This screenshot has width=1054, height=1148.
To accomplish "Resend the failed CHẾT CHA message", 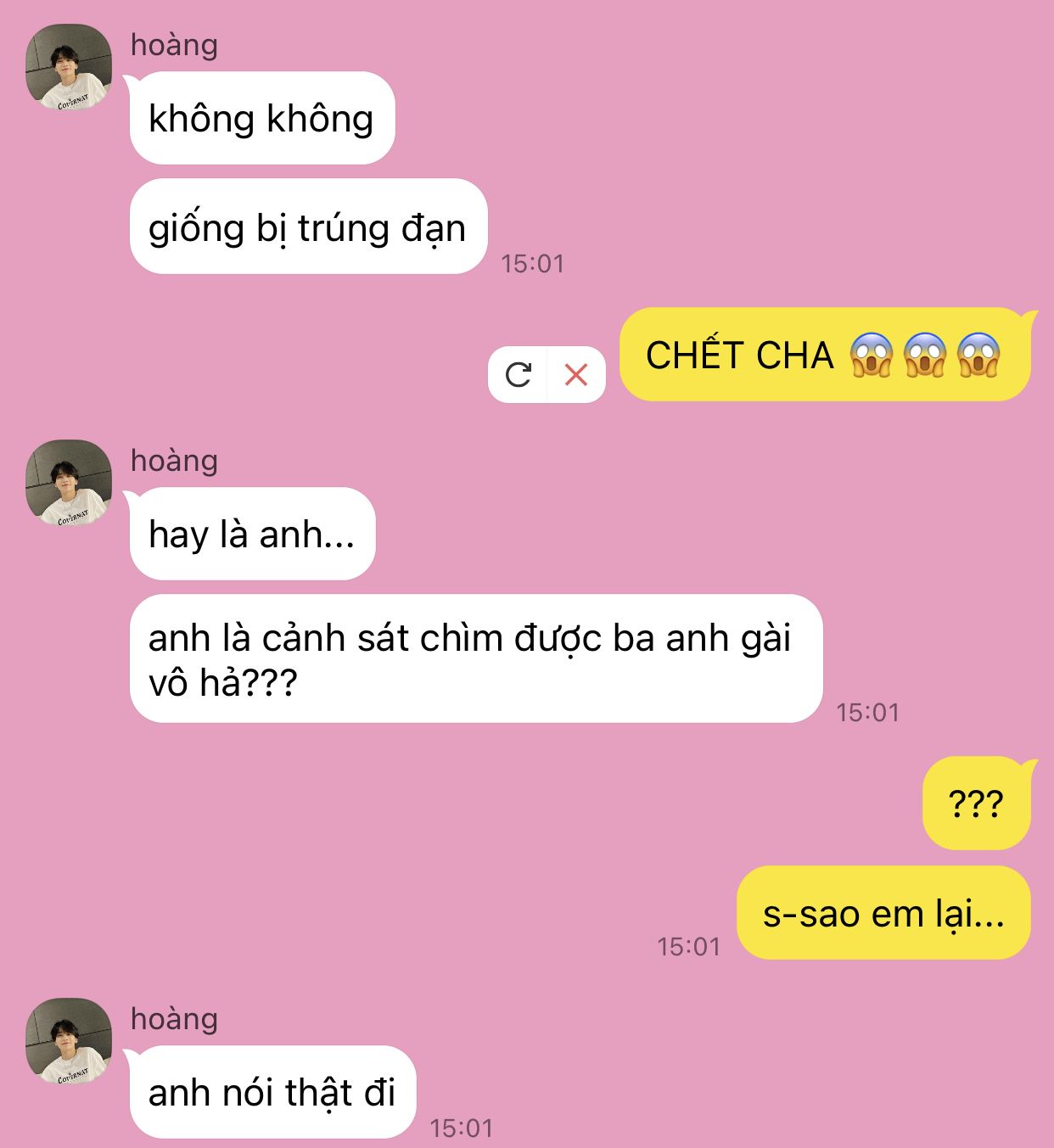I will click(518, 374).
